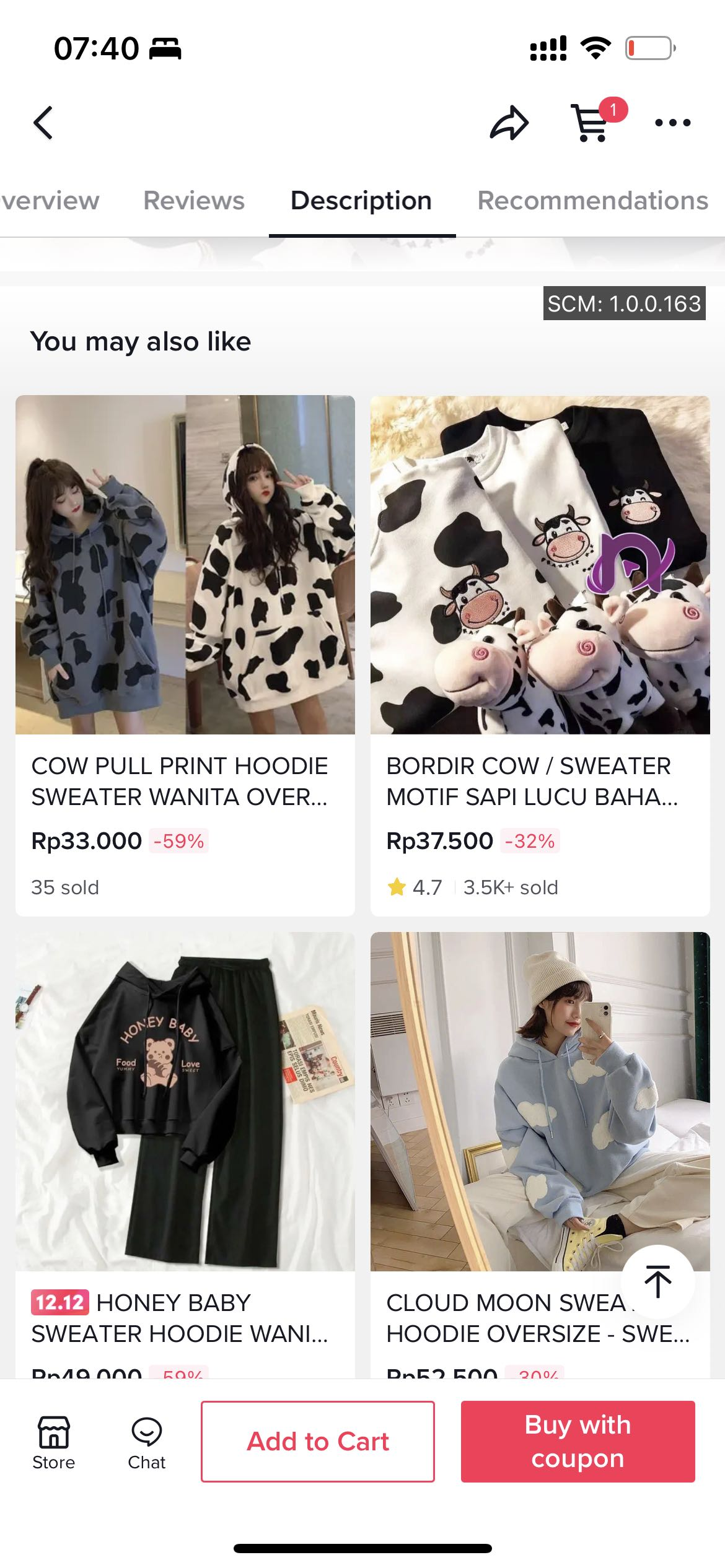Open the shopping cart
The height and width of the screenshot is (1568, 725).
[592, 123]
